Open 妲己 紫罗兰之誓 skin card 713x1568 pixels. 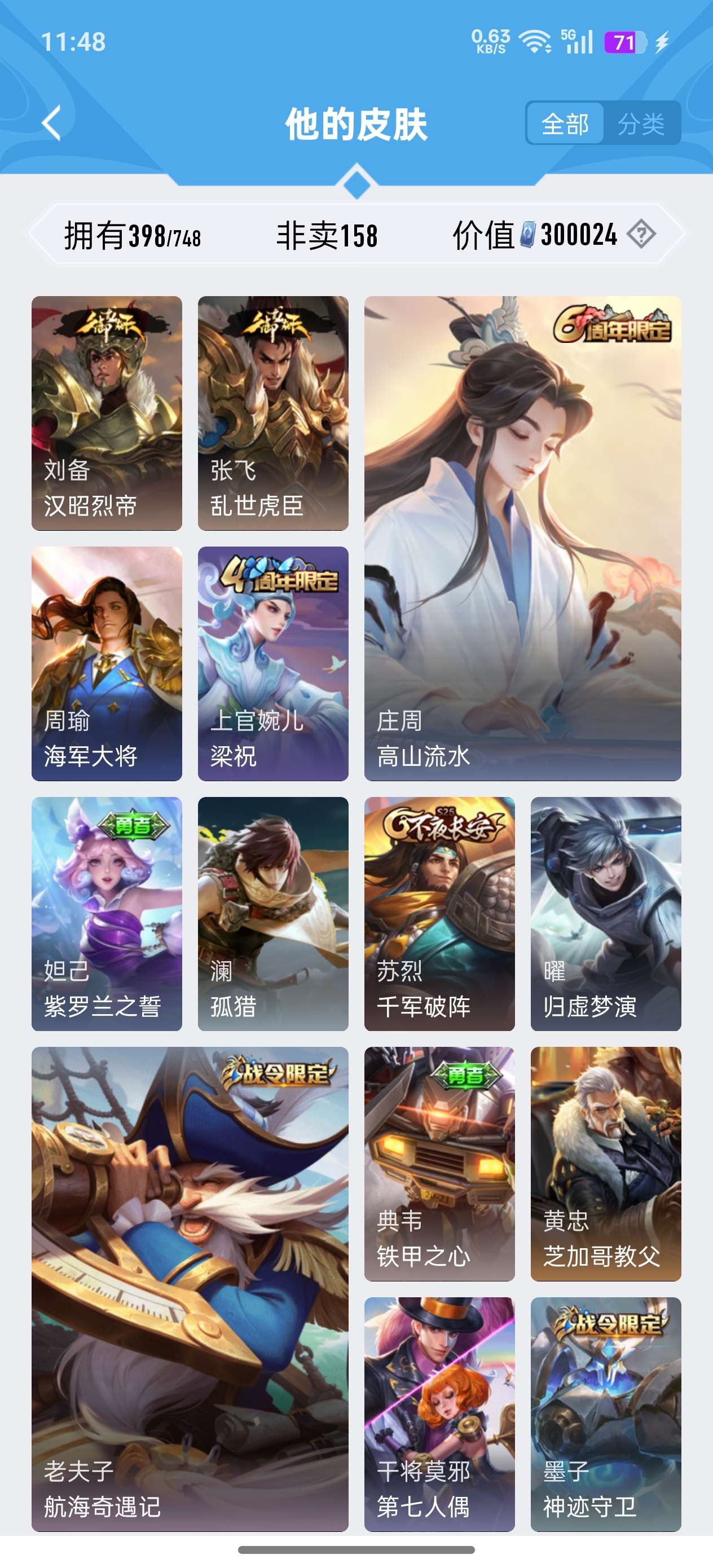[x=107, y=913]
